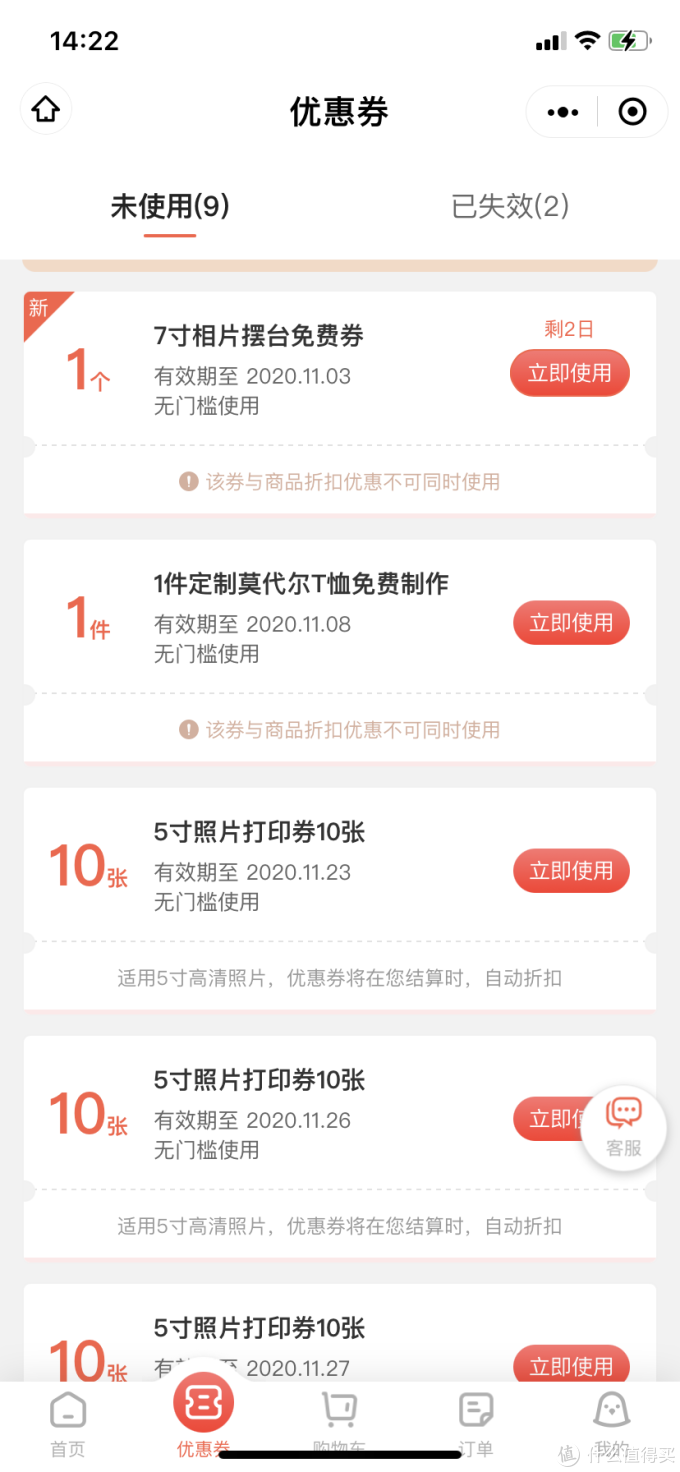Redeem the 5寸照片打印券 expiring 2020.11.23
Image resolution: width=680 pixels, height=1472 pixels.
(570, 871)
